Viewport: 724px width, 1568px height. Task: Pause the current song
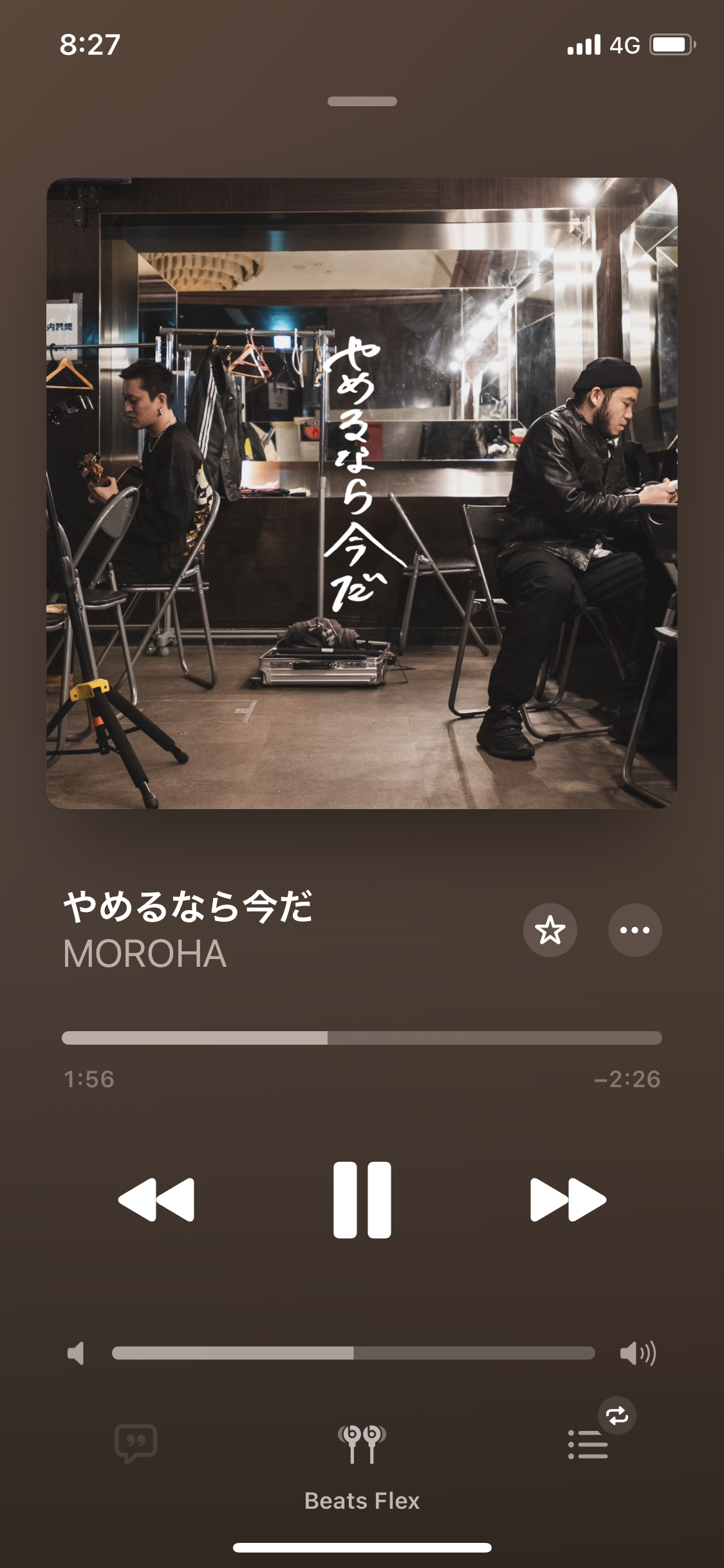[362, 1200]
